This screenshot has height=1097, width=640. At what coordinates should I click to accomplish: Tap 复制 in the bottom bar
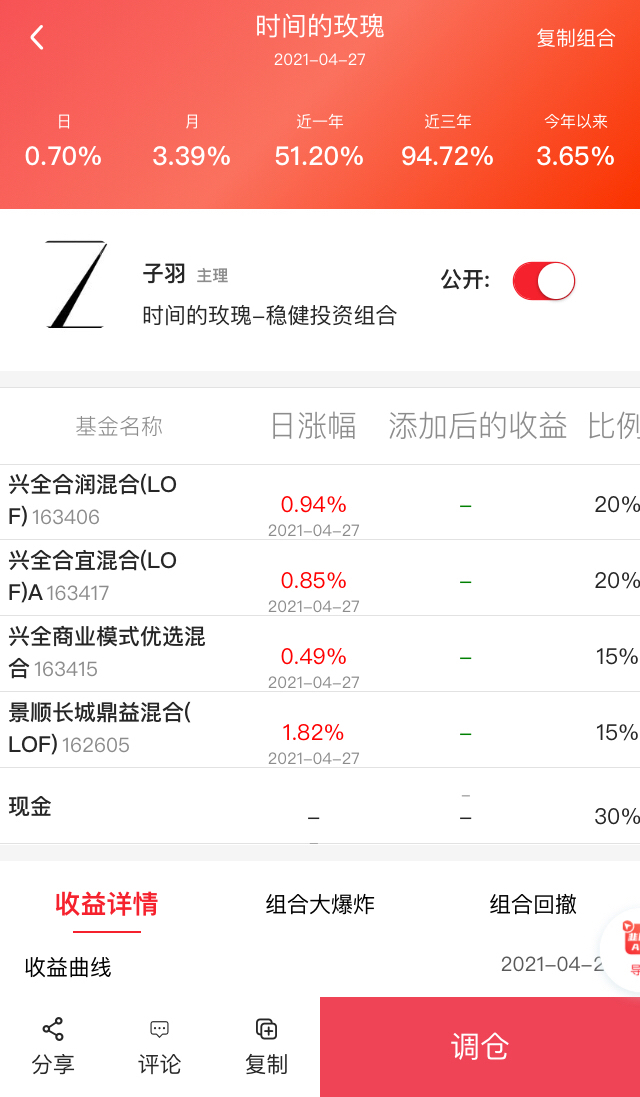pyautogui.click(x=266, y=1047)
